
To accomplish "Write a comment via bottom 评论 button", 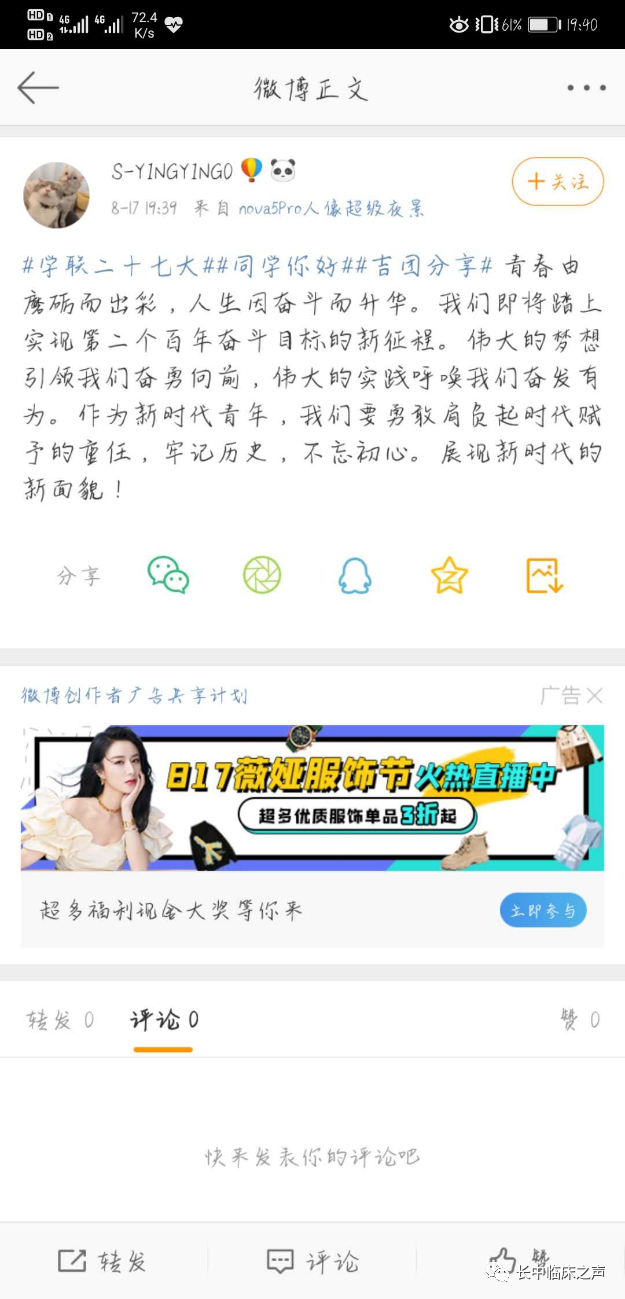I will pyautogui.click(x=312, y=1261).
